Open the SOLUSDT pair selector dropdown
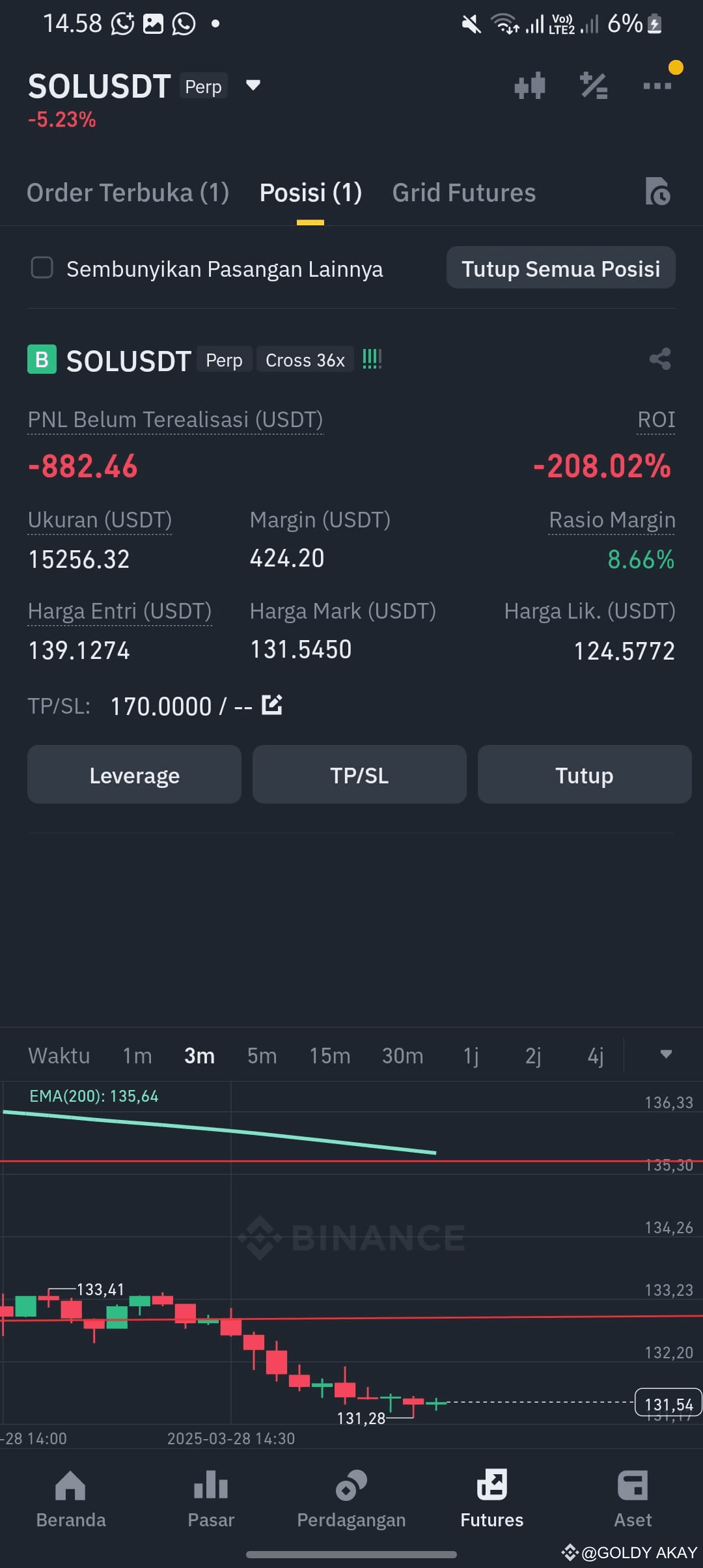The height and width of the screenshot is (1568, 703). pyautogui.click(x=253, y=85)
